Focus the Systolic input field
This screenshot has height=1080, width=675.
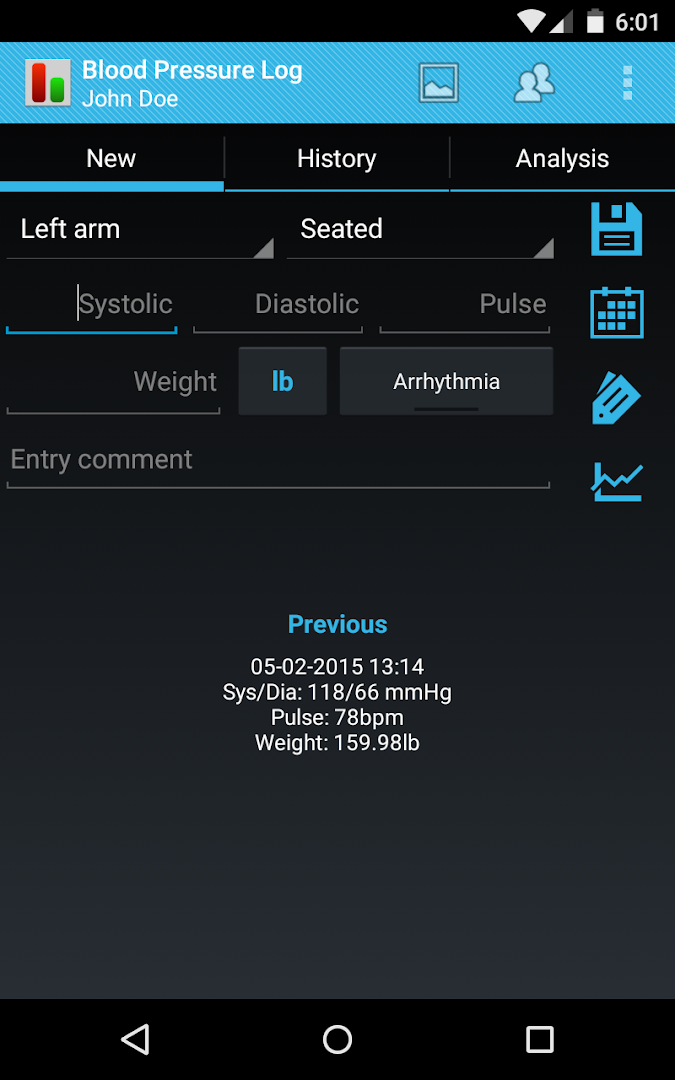[x=92, y=305]
